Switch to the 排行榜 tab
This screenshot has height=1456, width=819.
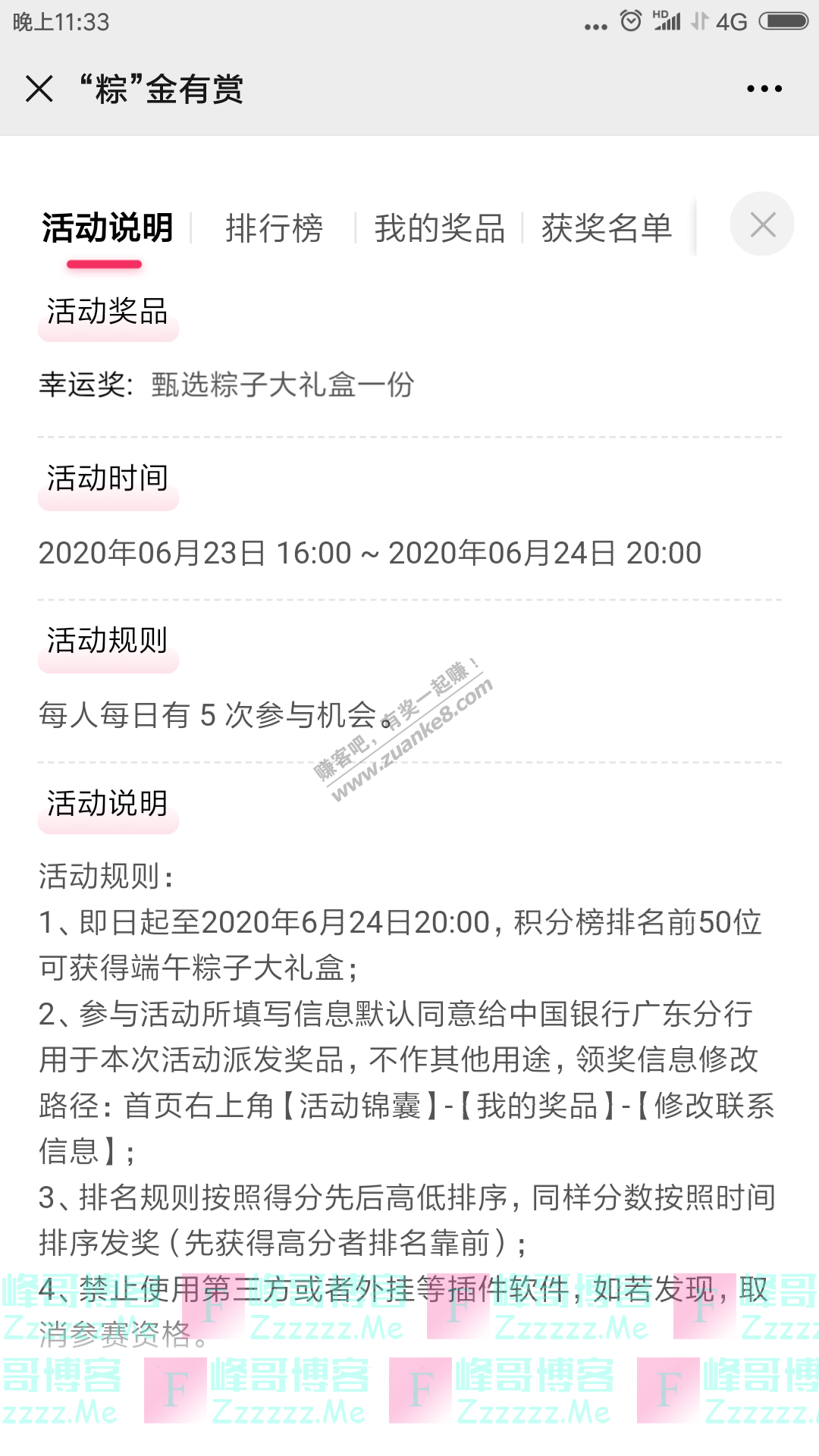[275, 228]
